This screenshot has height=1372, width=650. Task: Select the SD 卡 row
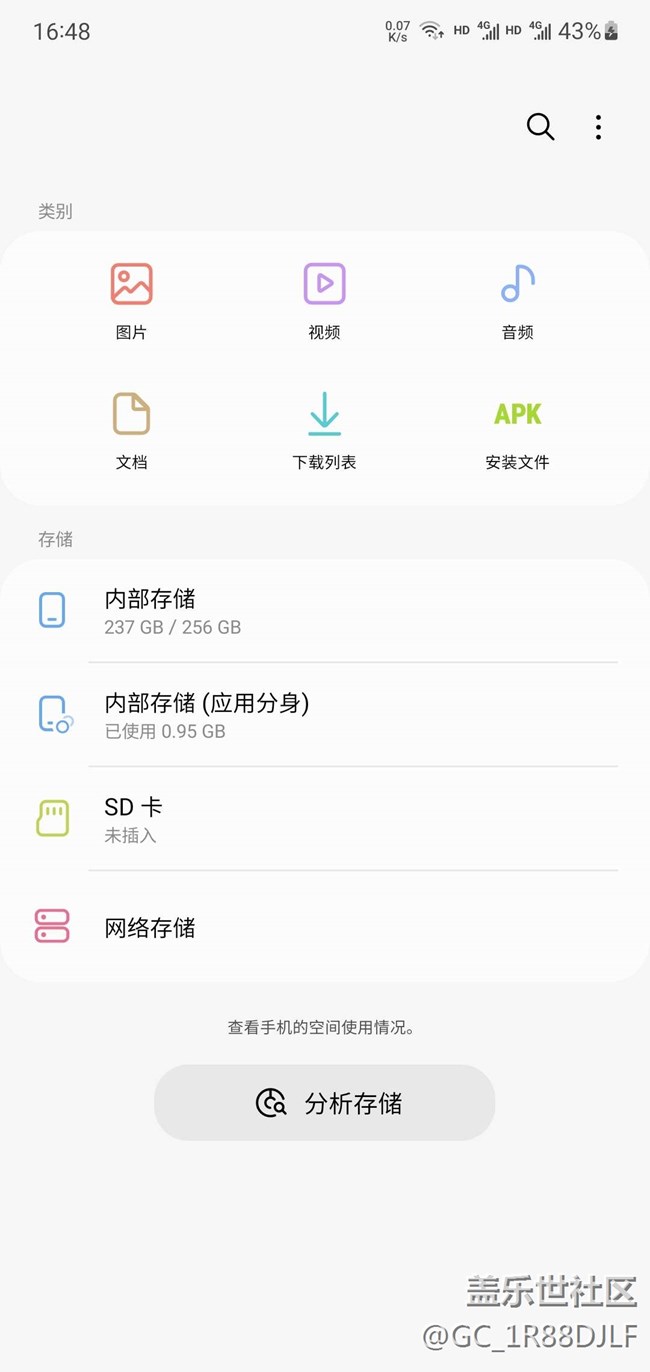(x=325, y=819)
